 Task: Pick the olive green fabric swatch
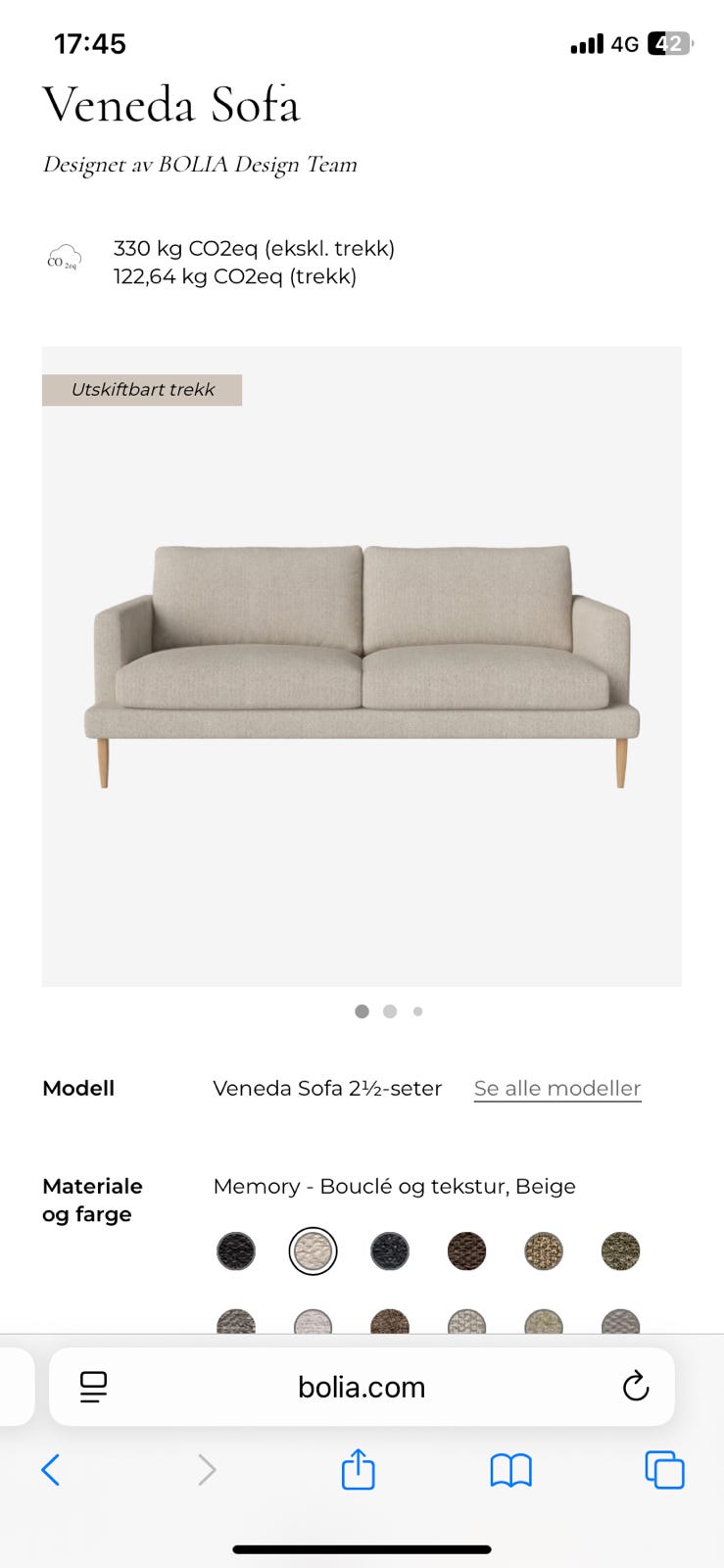620,1251
